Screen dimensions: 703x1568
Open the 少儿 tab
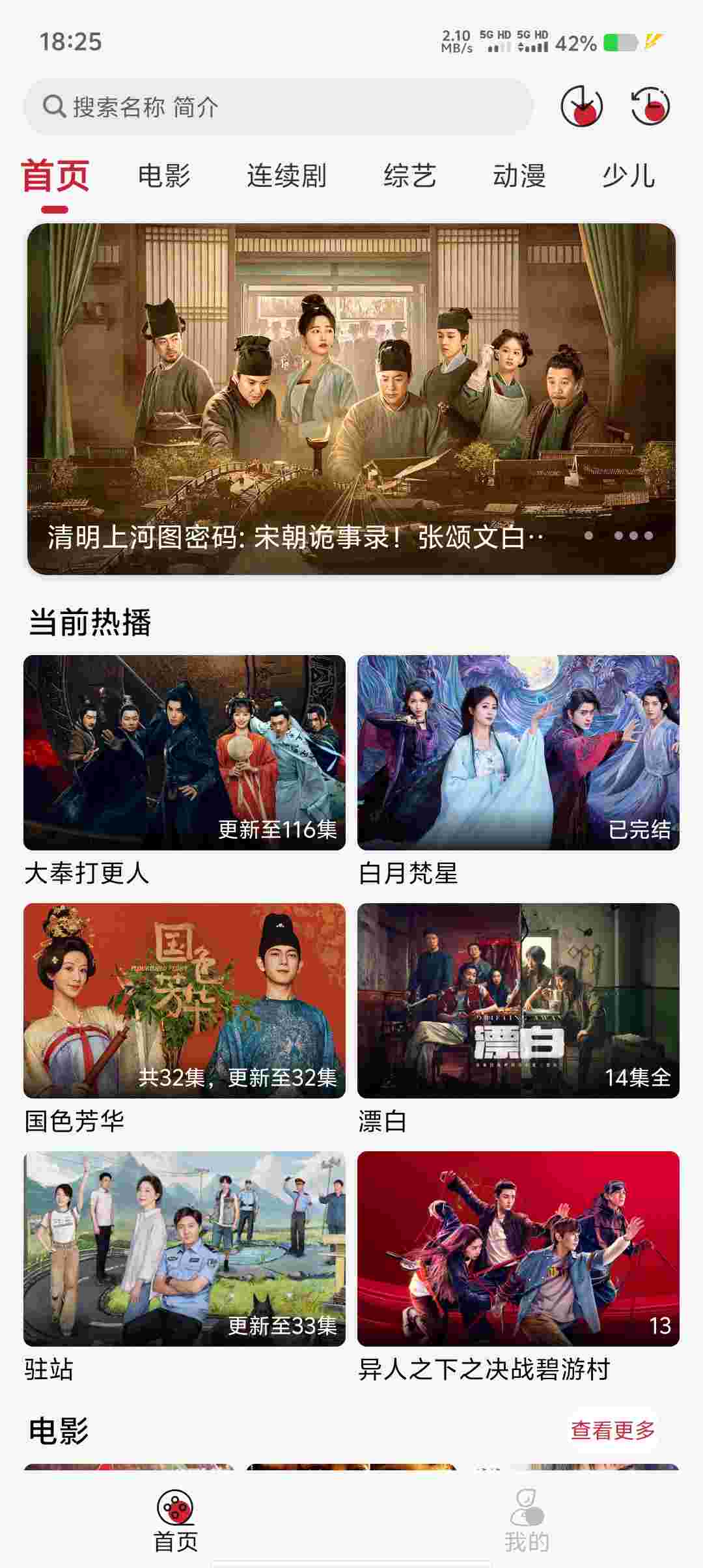coord(628,176)
